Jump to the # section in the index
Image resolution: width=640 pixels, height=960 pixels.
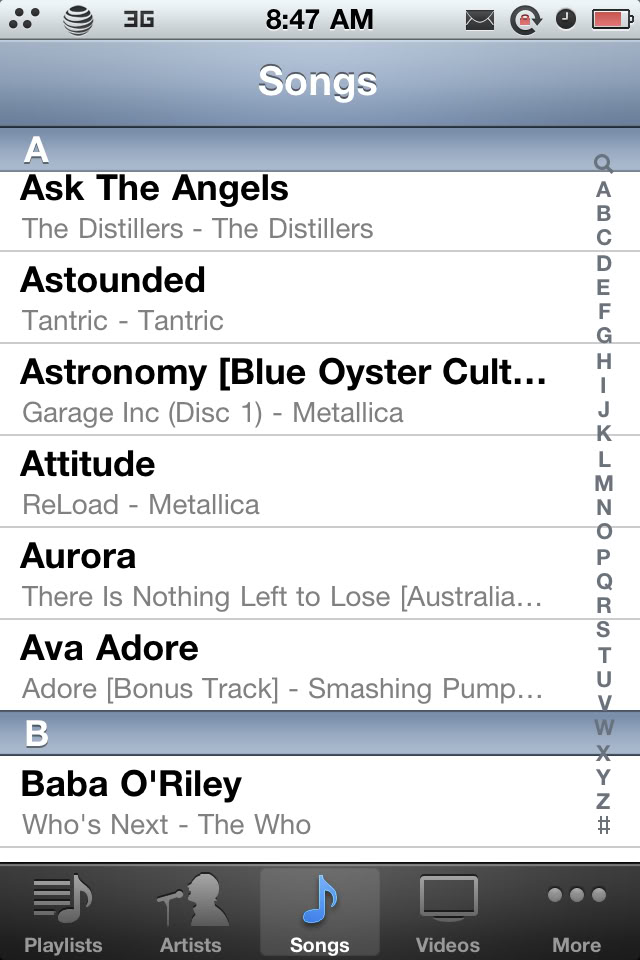603,826
